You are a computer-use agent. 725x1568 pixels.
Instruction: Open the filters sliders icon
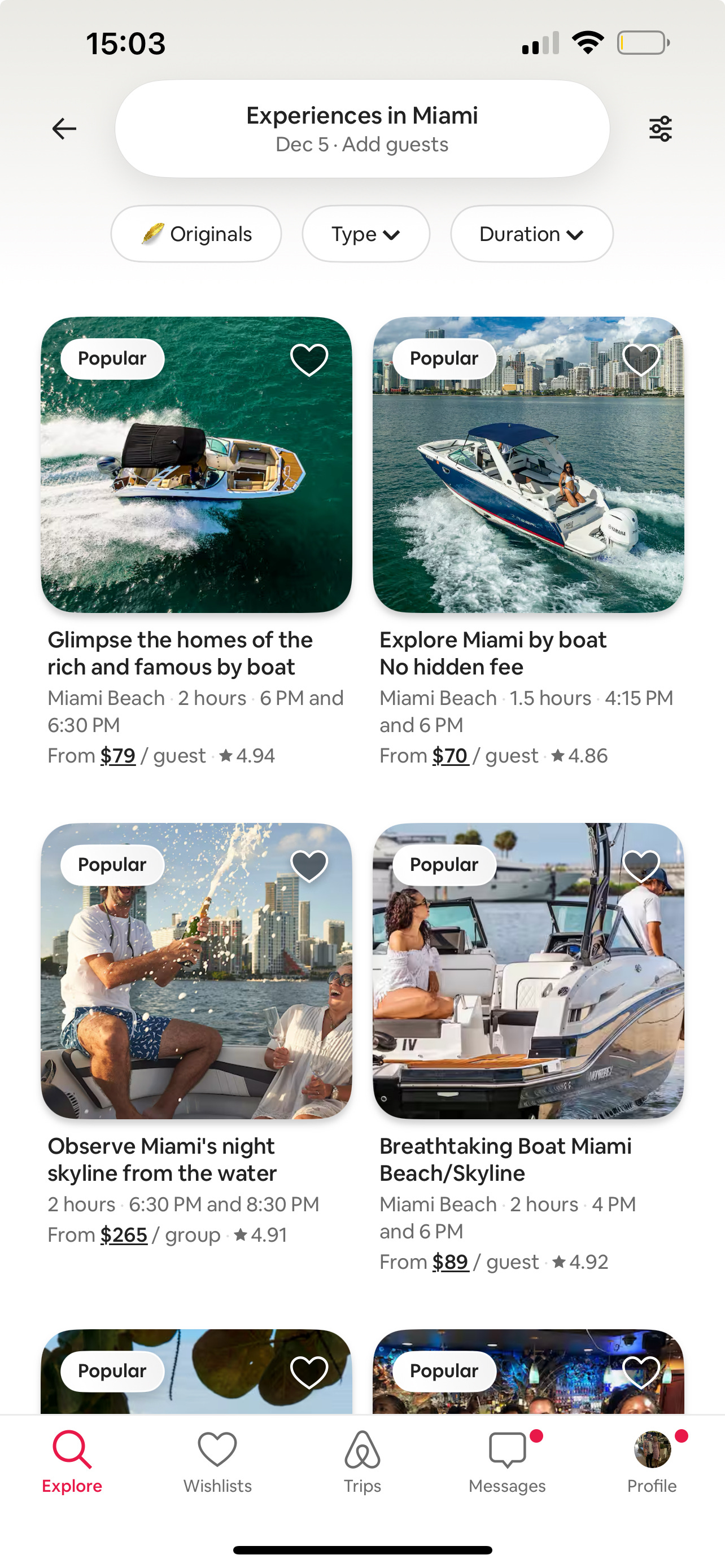(x=660, y=129)
